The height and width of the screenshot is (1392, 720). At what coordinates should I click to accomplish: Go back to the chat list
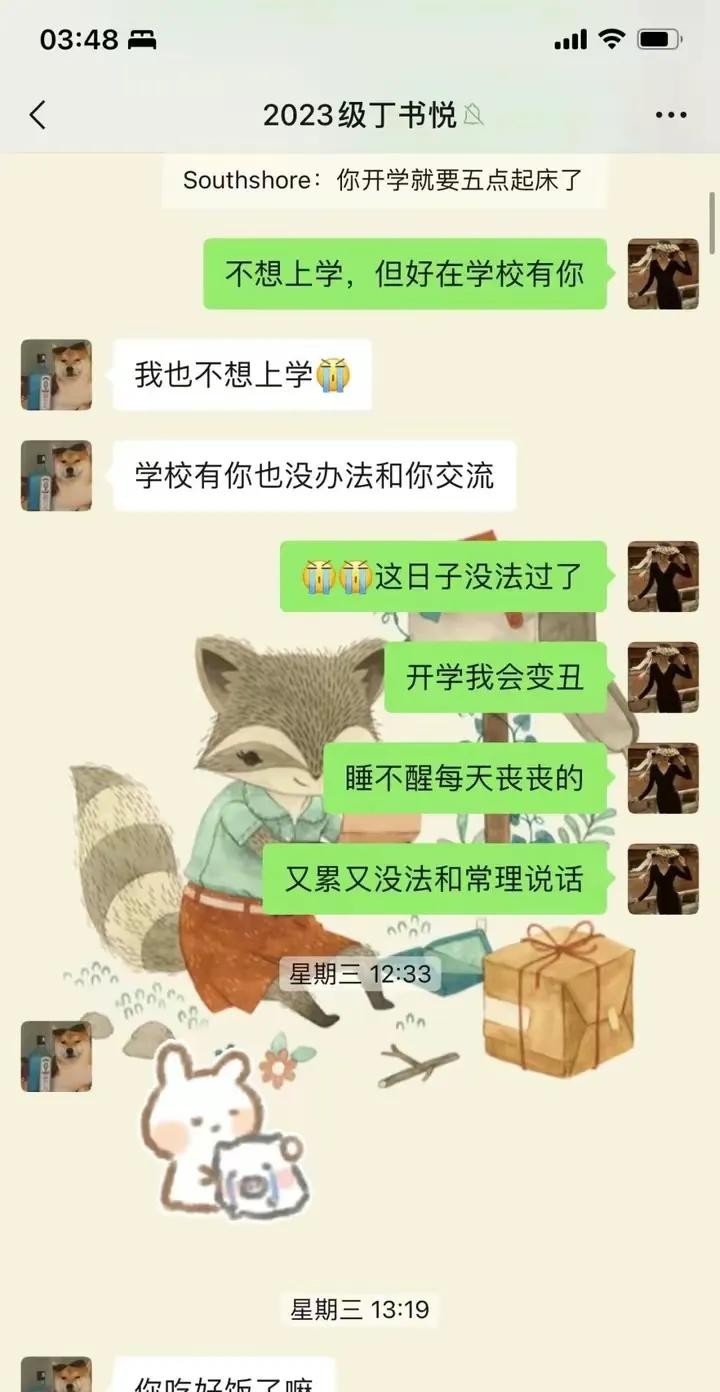38,115
